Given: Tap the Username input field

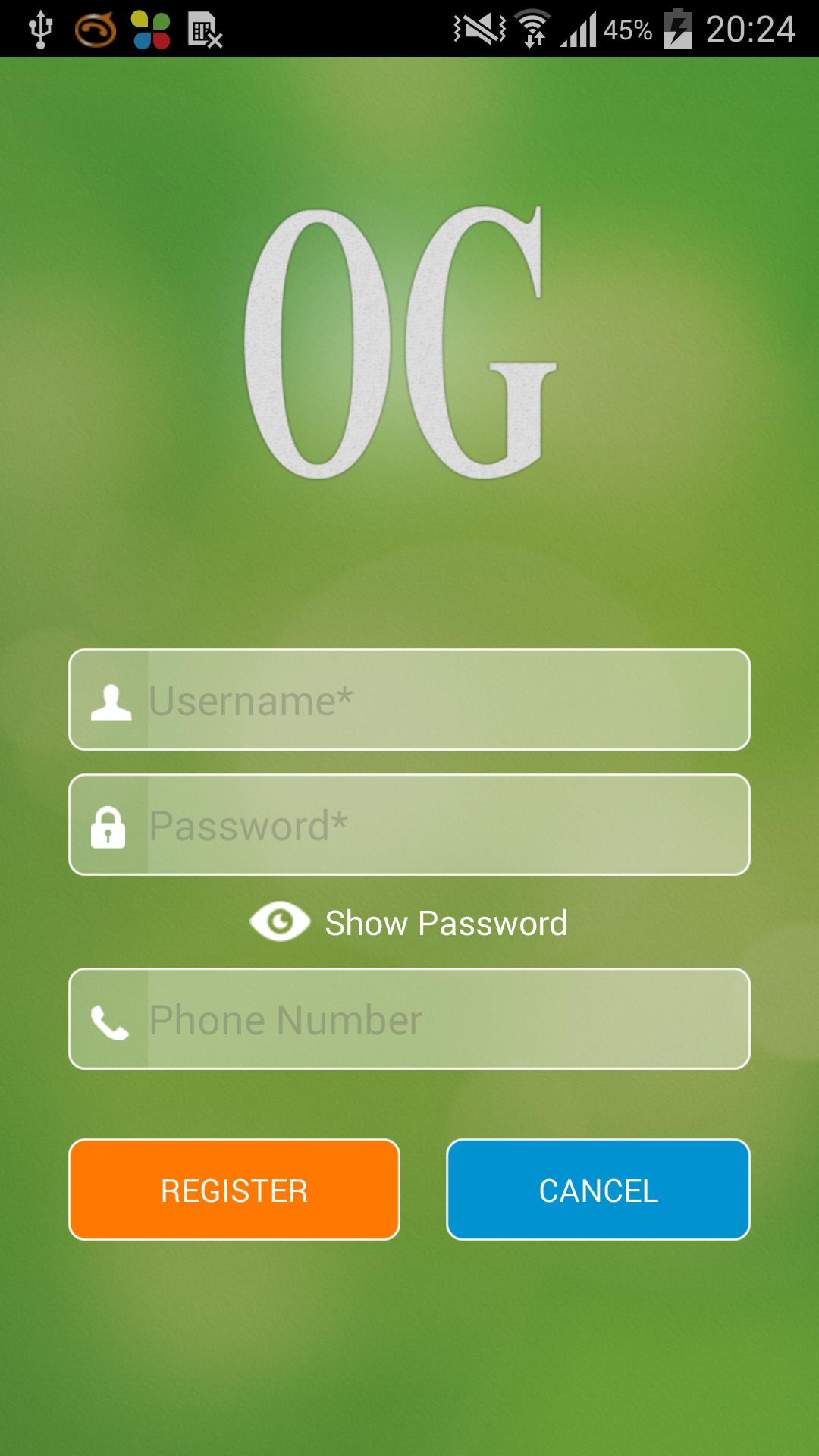Looking at the screenshot, I should [x=447, y=700].
